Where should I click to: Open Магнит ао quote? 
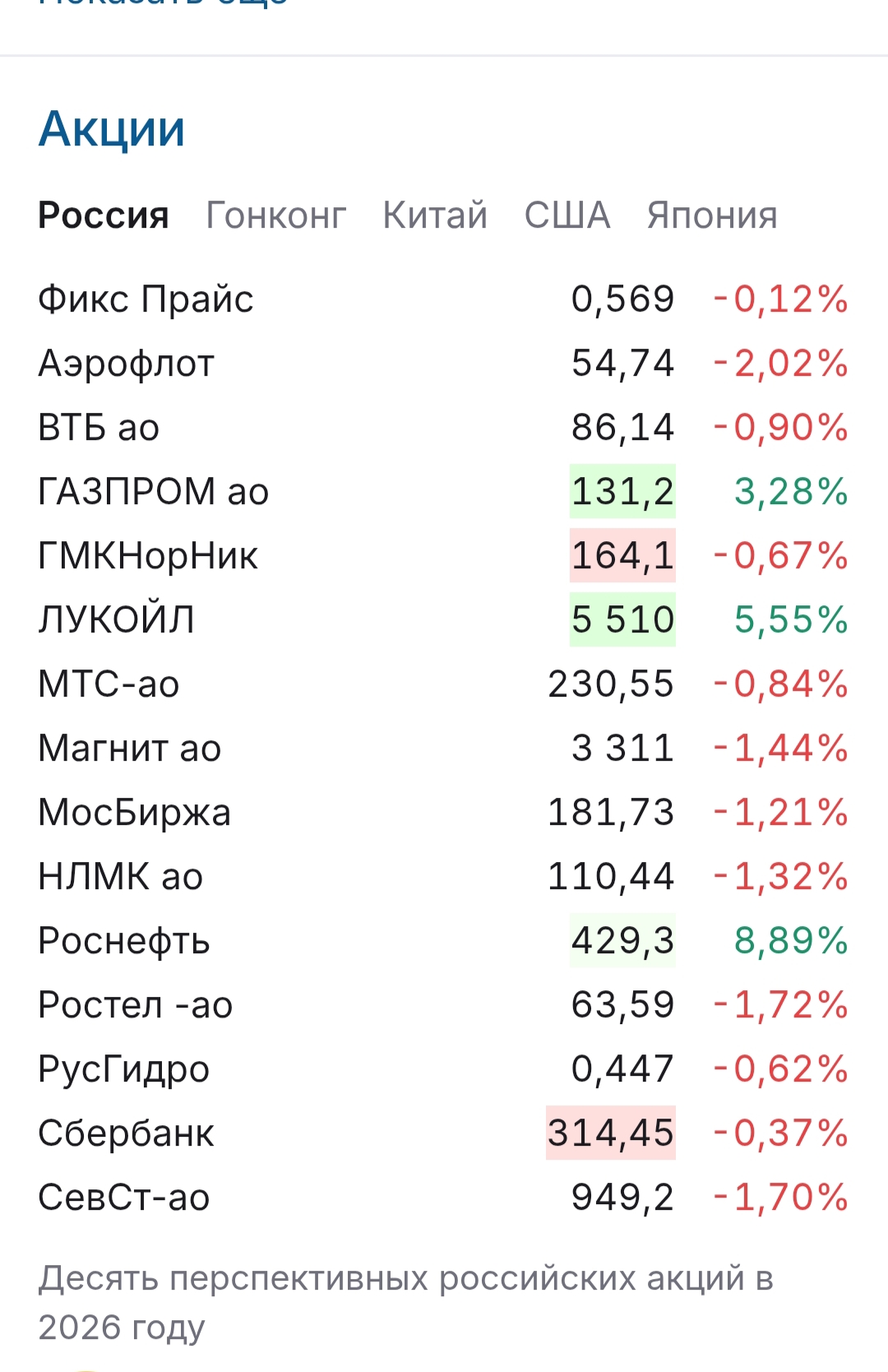130,748
